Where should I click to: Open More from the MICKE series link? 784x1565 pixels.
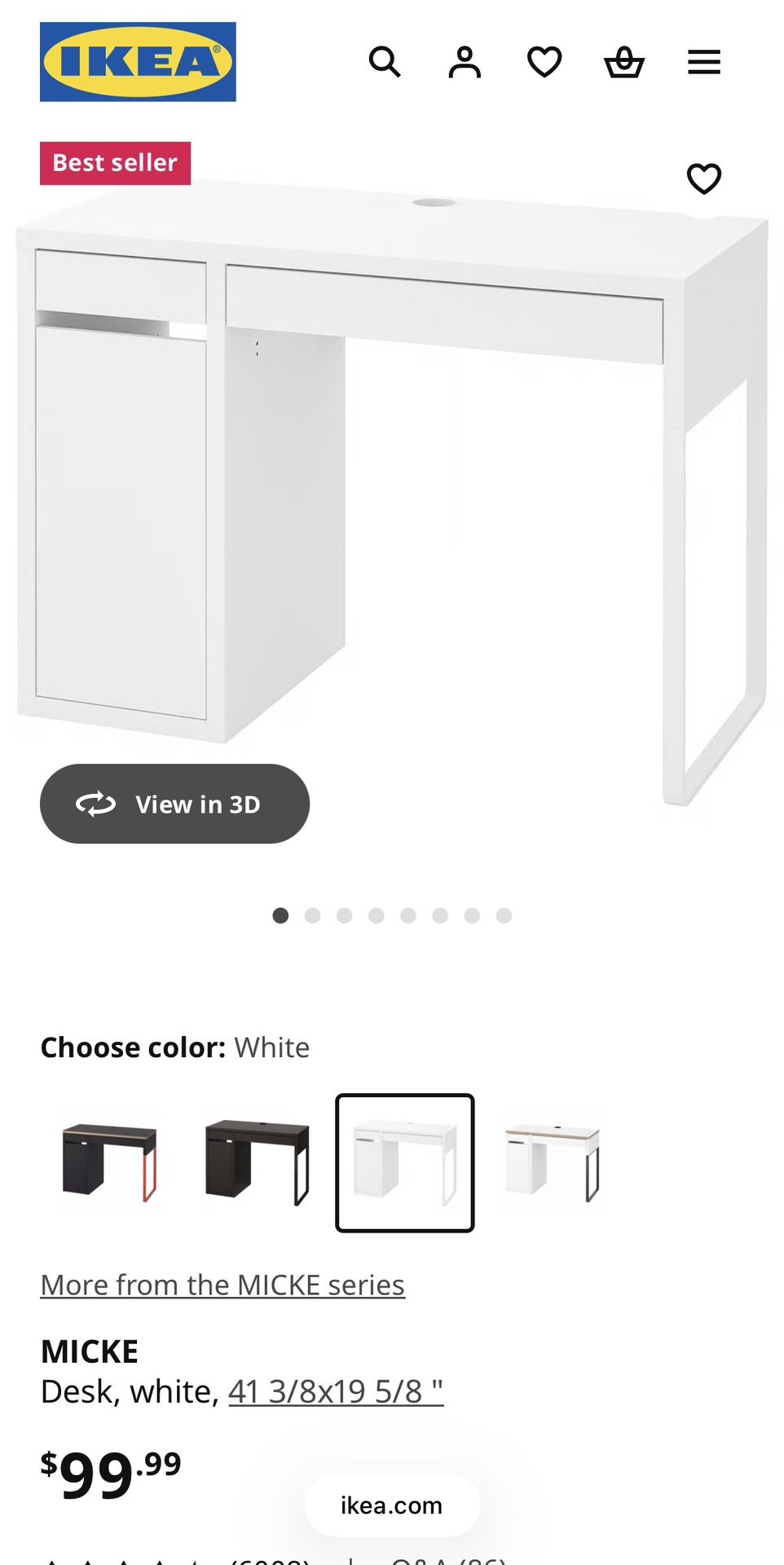click(222, 1284)
